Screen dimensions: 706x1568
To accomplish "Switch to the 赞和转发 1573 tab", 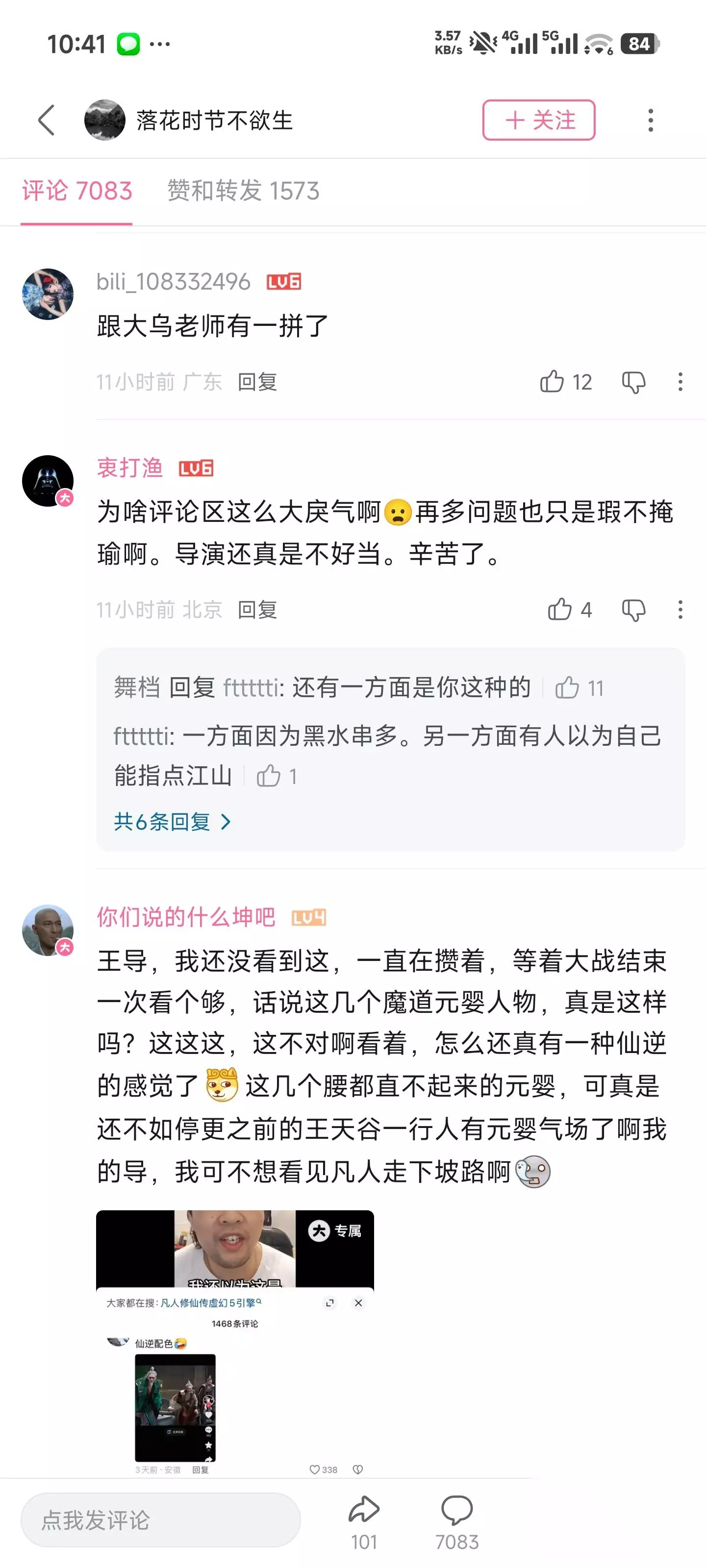I will (243, 191).
